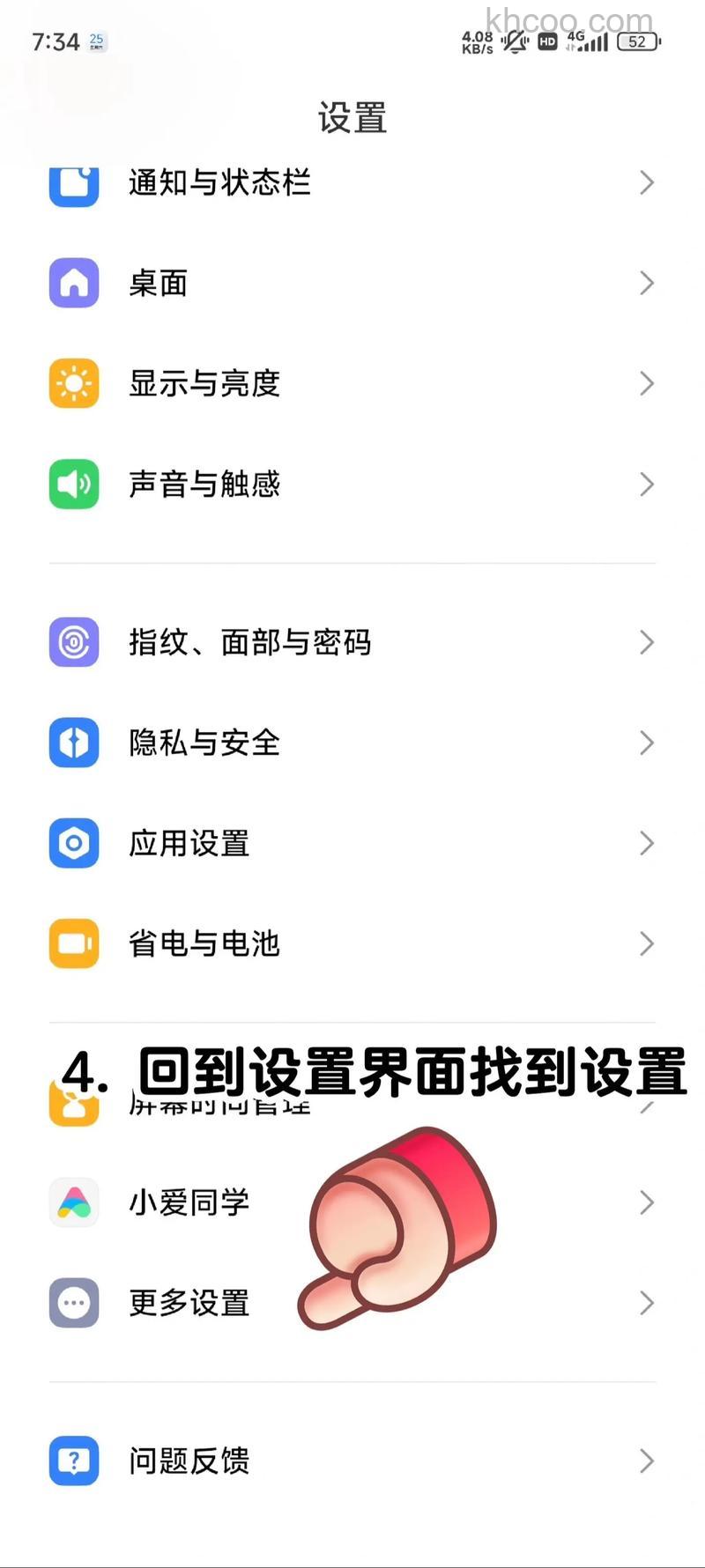Screen dimensions: 705x1568
Task: Tap the 设置 page title
Action: click(352, 119)
